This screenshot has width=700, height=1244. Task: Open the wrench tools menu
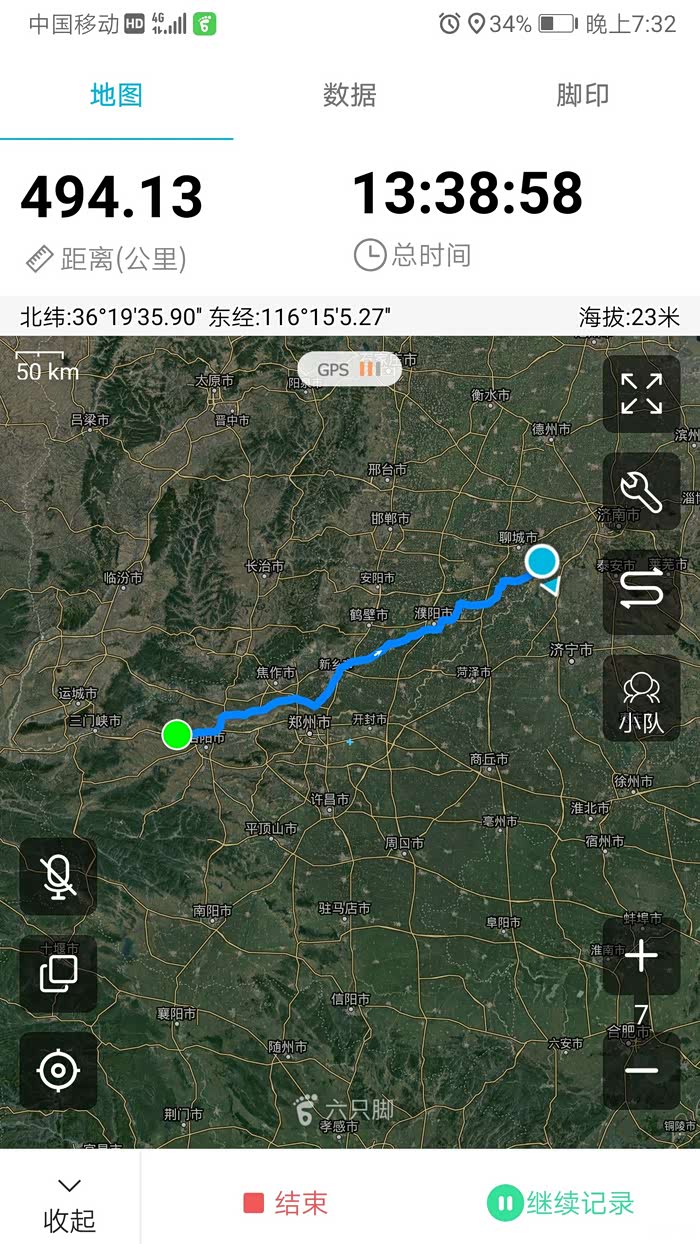tap(641, 491)
